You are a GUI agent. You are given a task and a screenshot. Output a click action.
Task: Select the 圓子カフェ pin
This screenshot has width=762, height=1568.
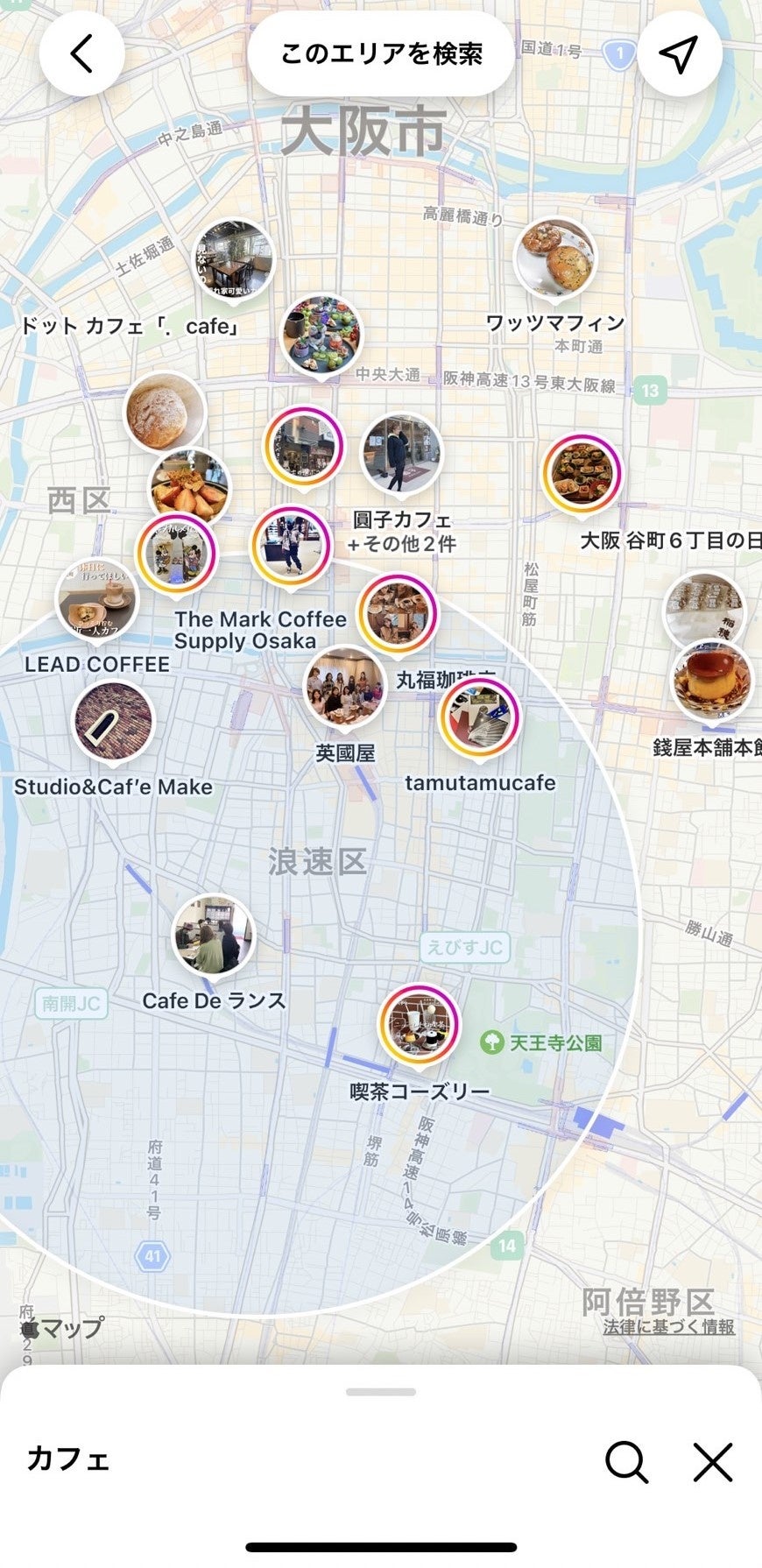tap(402, 454)
